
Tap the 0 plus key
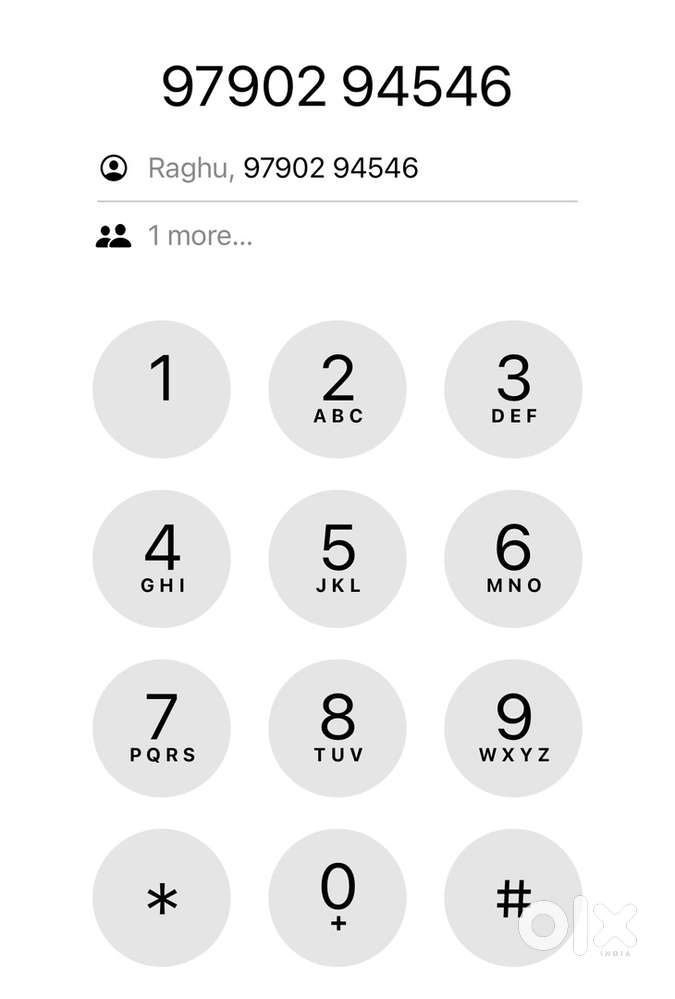pos(338,898)
